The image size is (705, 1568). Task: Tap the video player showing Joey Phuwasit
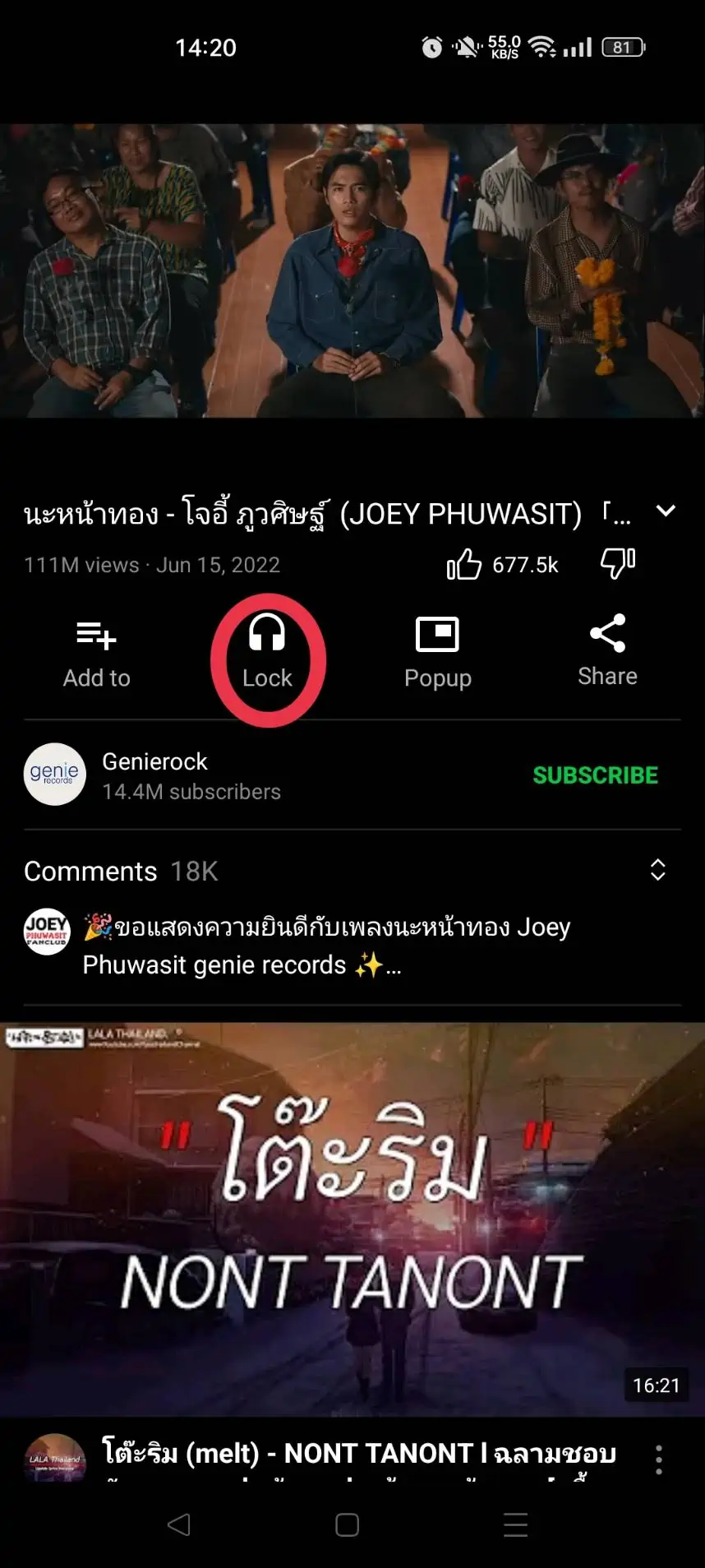(x=352, y=271)
